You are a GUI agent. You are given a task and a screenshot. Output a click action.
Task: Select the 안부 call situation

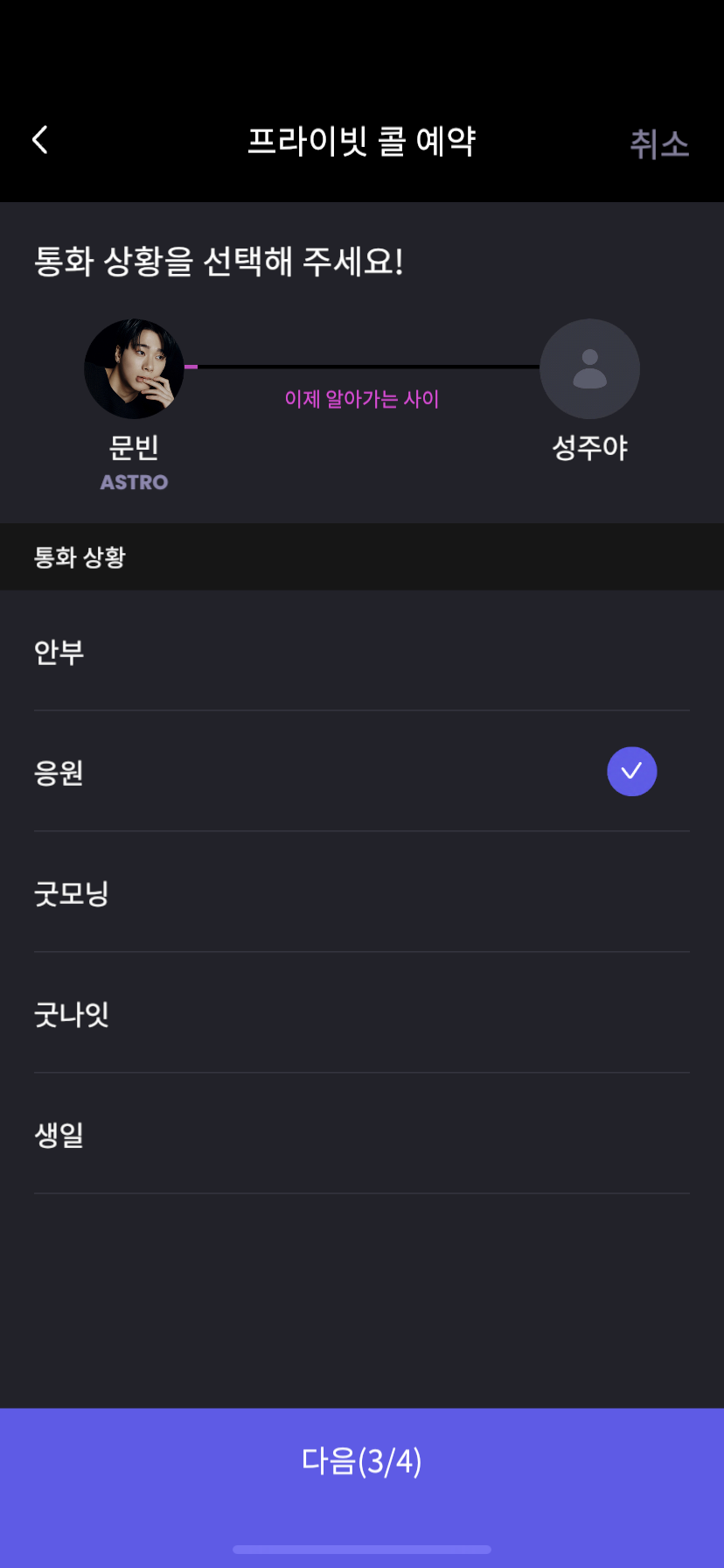tap(362, 651)
